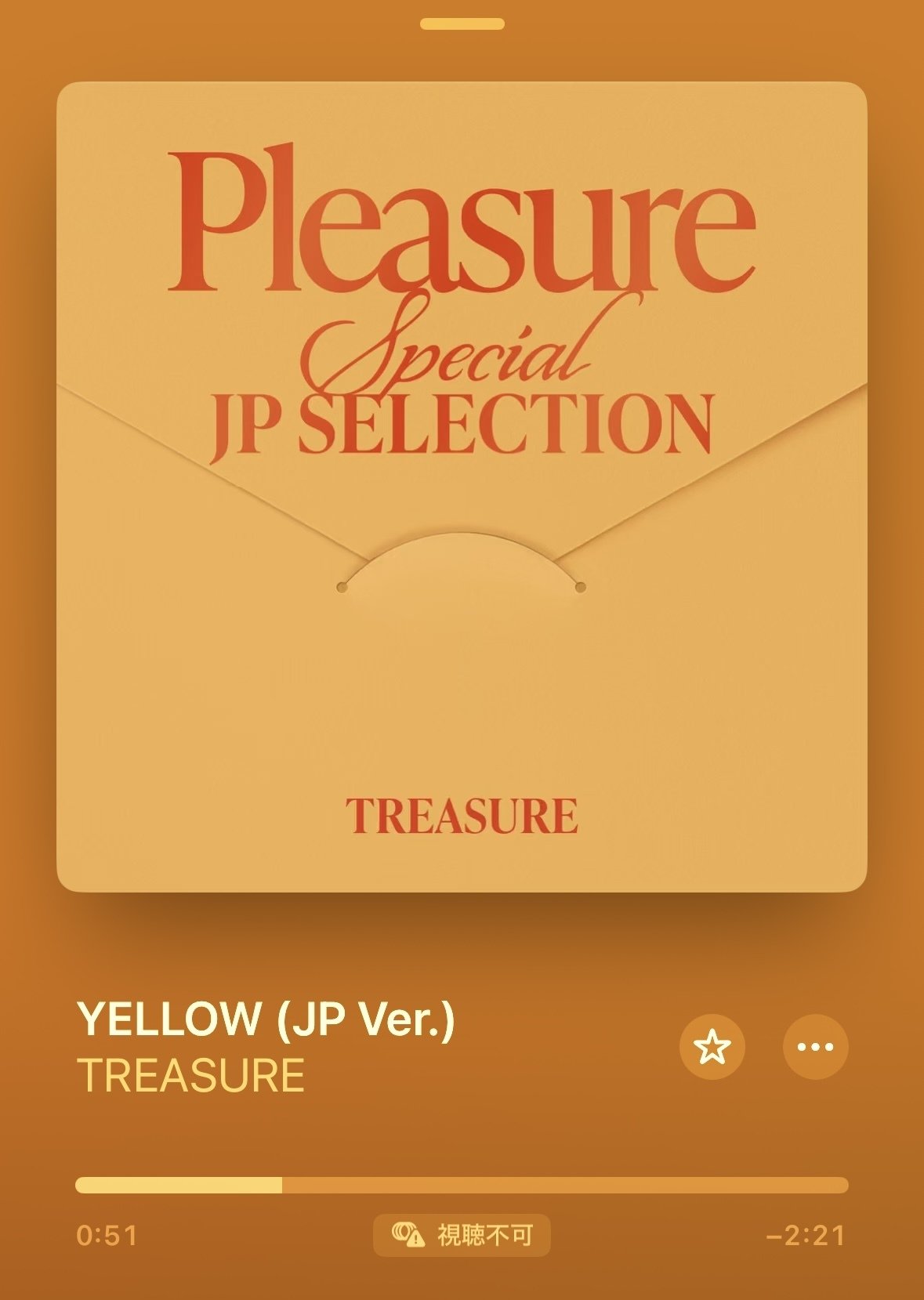Image resolution: width=924 pixels, height=1300 pixels.
Task: Favorite the song YELLOW (JP Ver.)
Action: point(712,1047)
